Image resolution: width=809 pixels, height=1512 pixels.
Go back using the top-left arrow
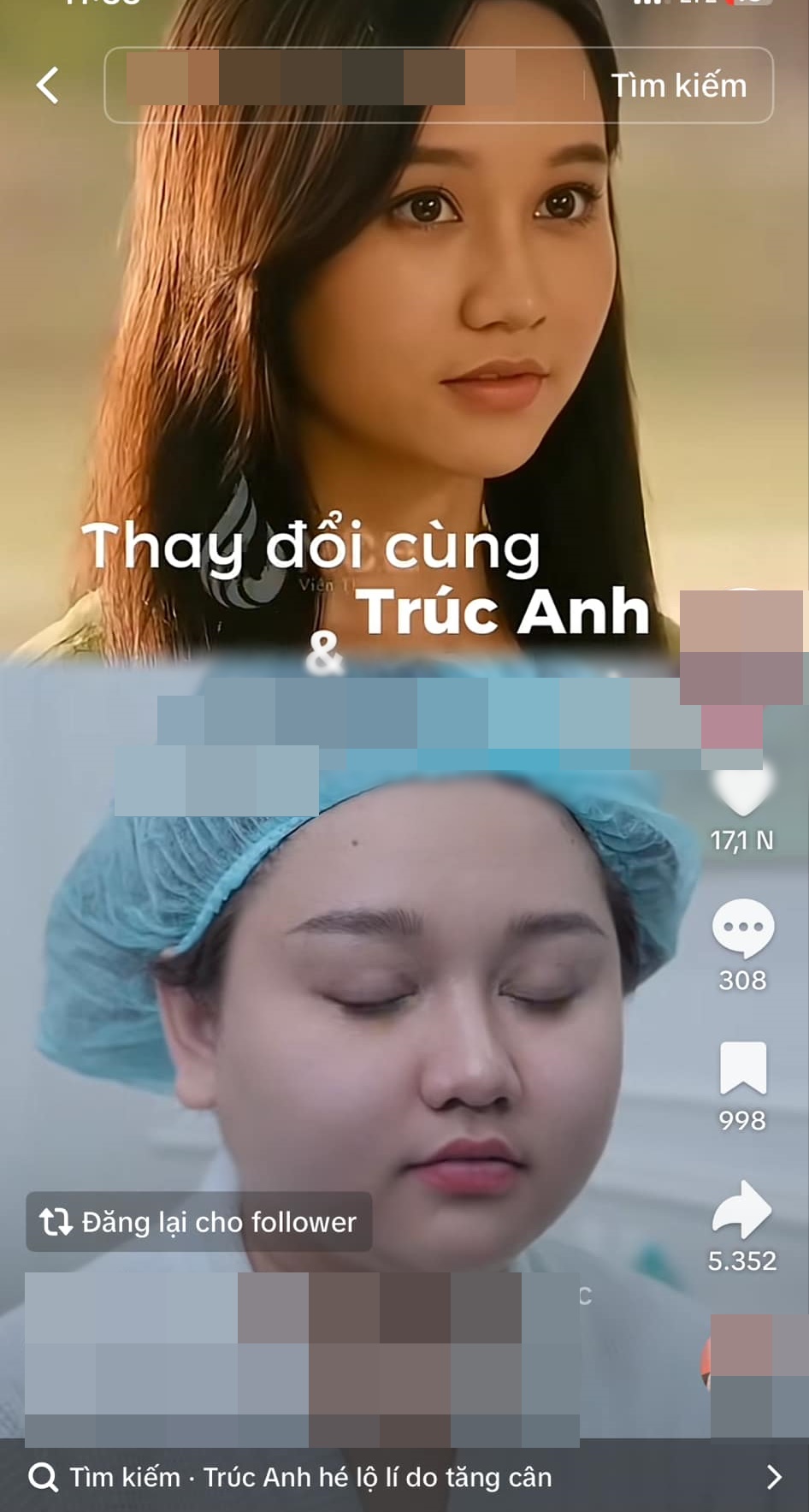click(48, 86)
